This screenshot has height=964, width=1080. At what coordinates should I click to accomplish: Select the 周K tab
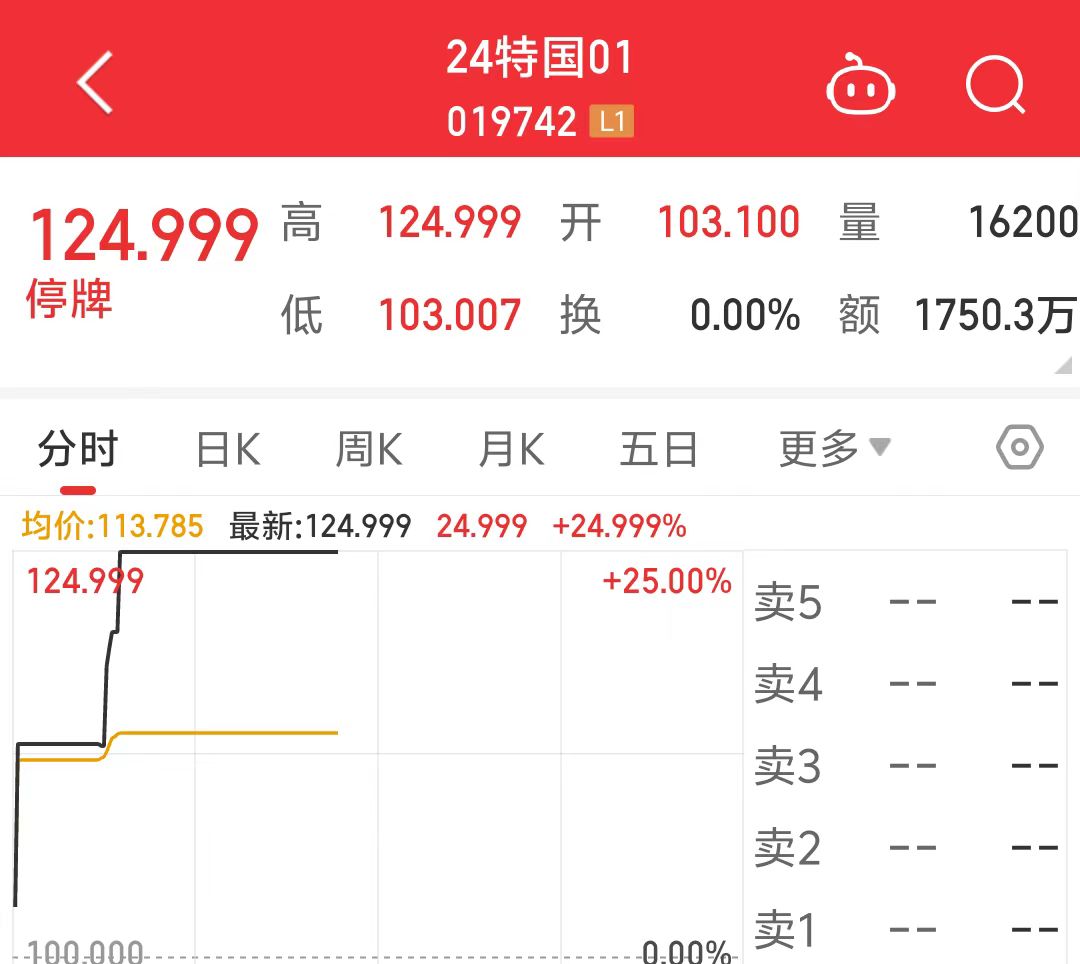click(368, 450)
